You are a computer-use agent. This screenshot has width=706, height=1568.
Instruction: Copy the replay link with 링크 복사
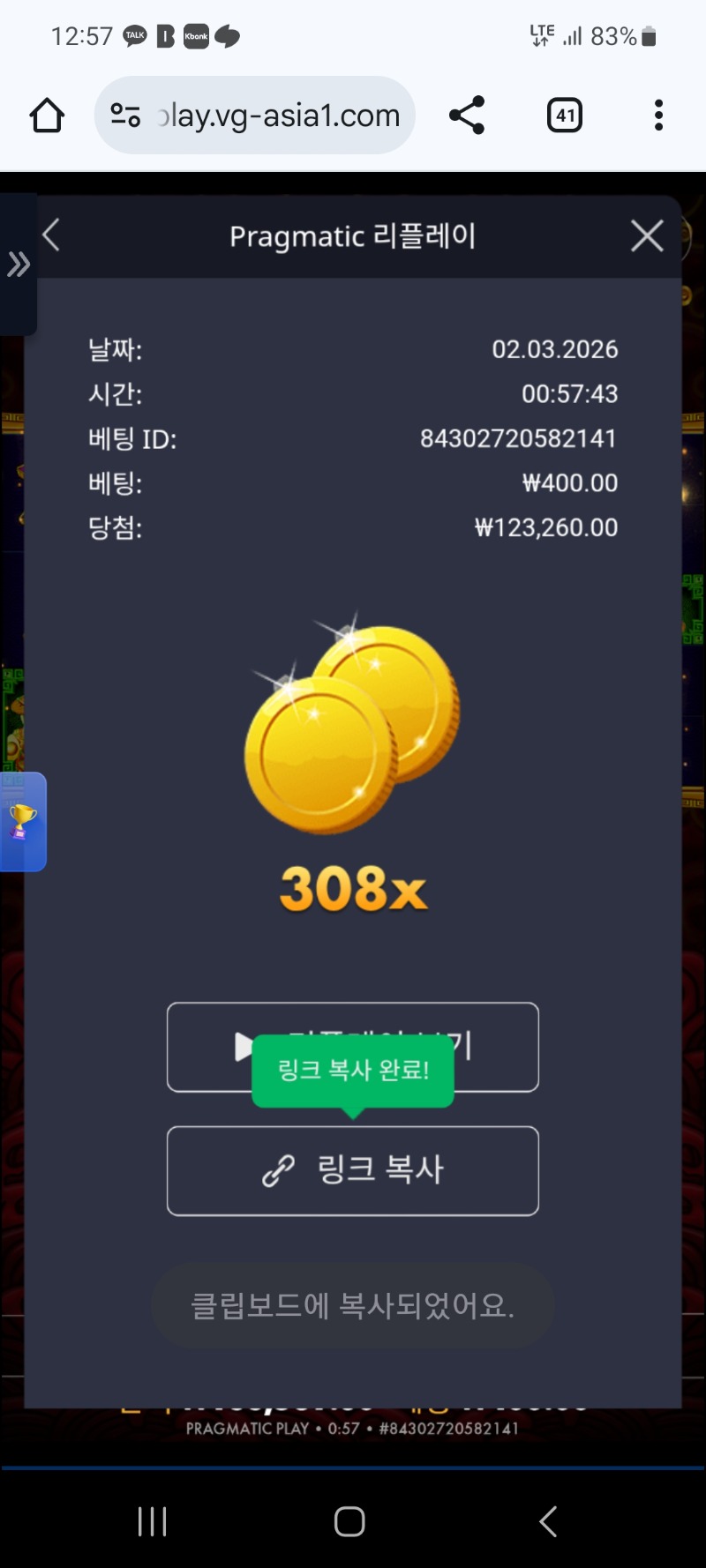coord(353,1170)
